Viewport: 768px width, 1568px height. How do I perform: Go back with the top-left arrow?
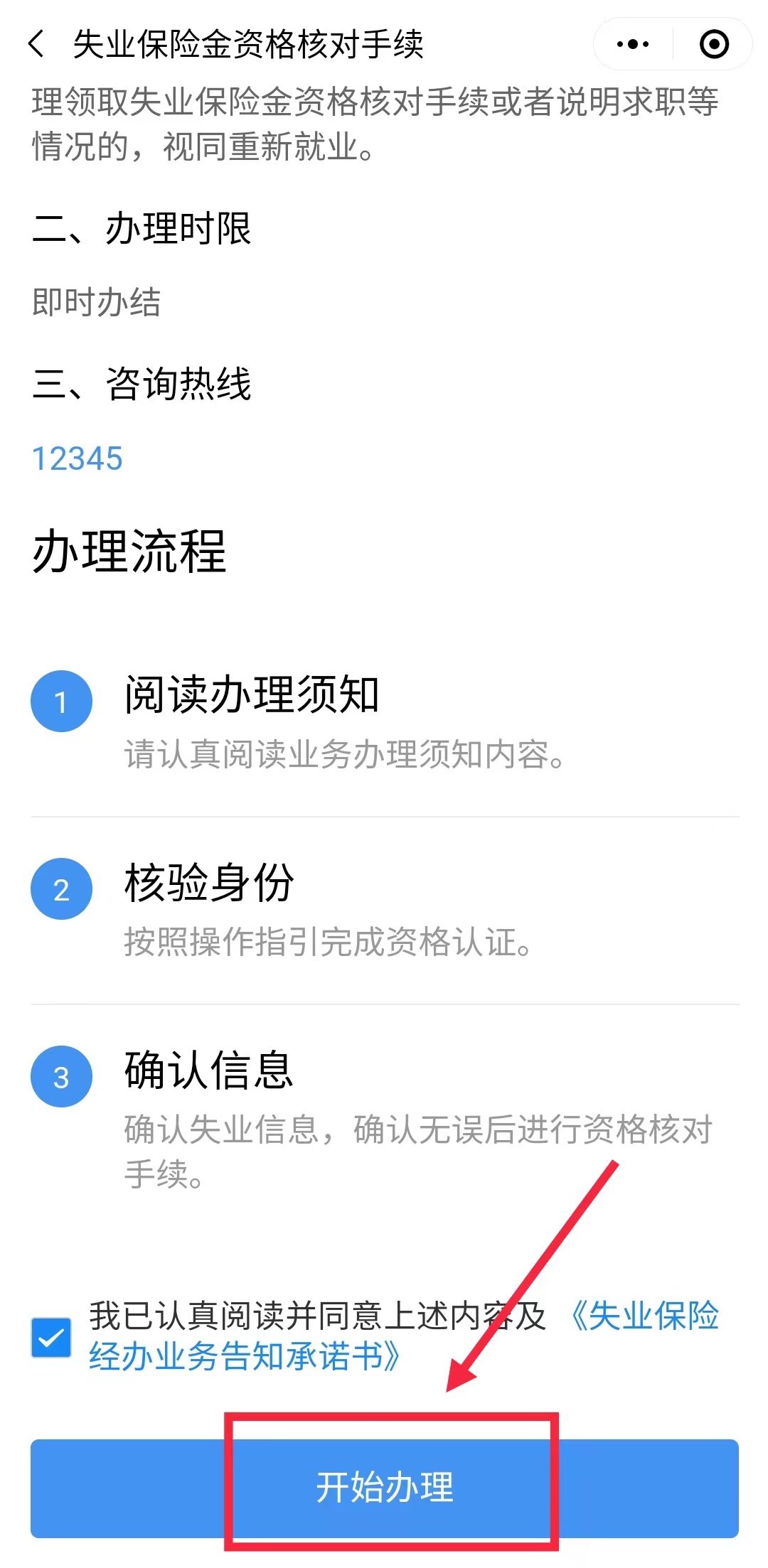coord(37,44)
